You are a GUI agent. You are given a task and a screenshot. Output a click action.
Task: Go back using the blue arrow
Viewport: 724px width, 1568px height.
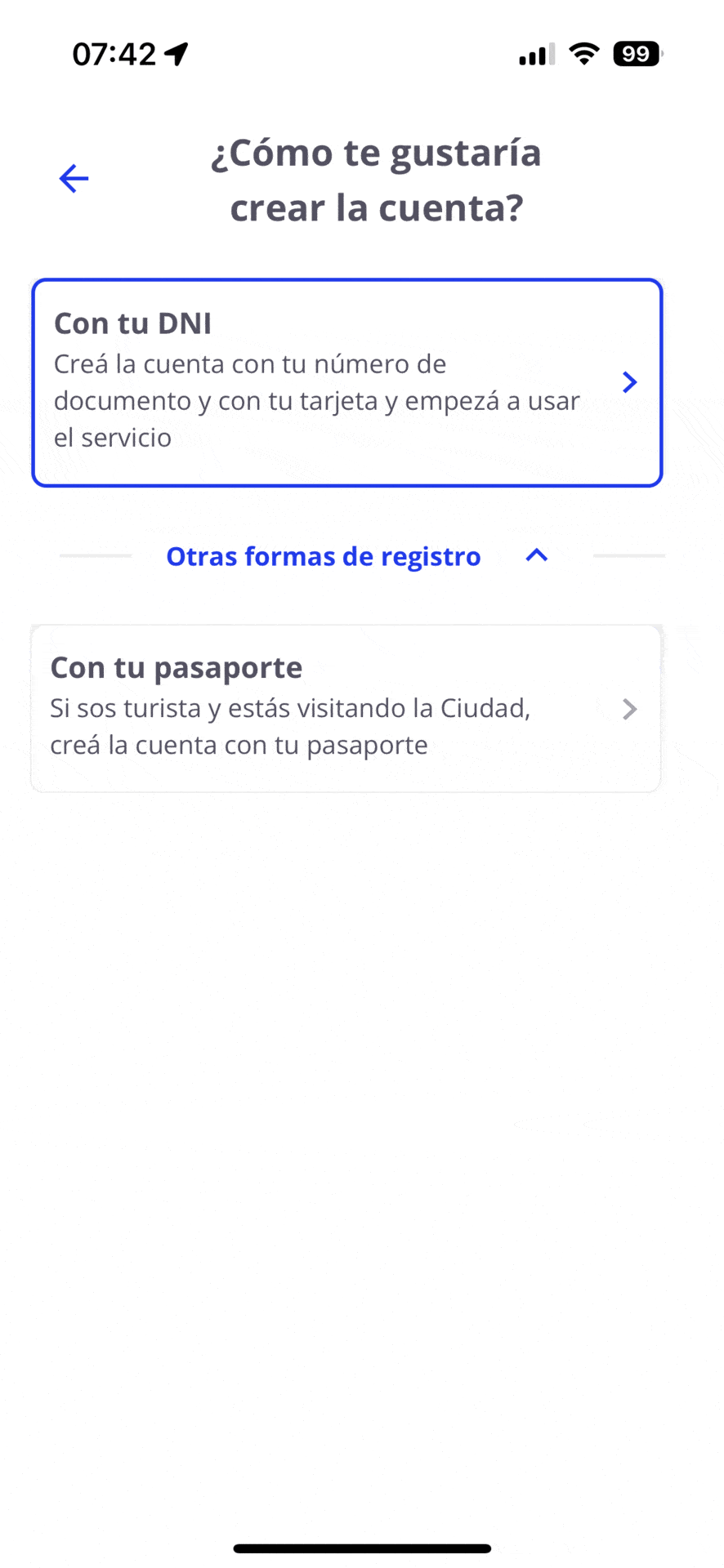point(74,178)
